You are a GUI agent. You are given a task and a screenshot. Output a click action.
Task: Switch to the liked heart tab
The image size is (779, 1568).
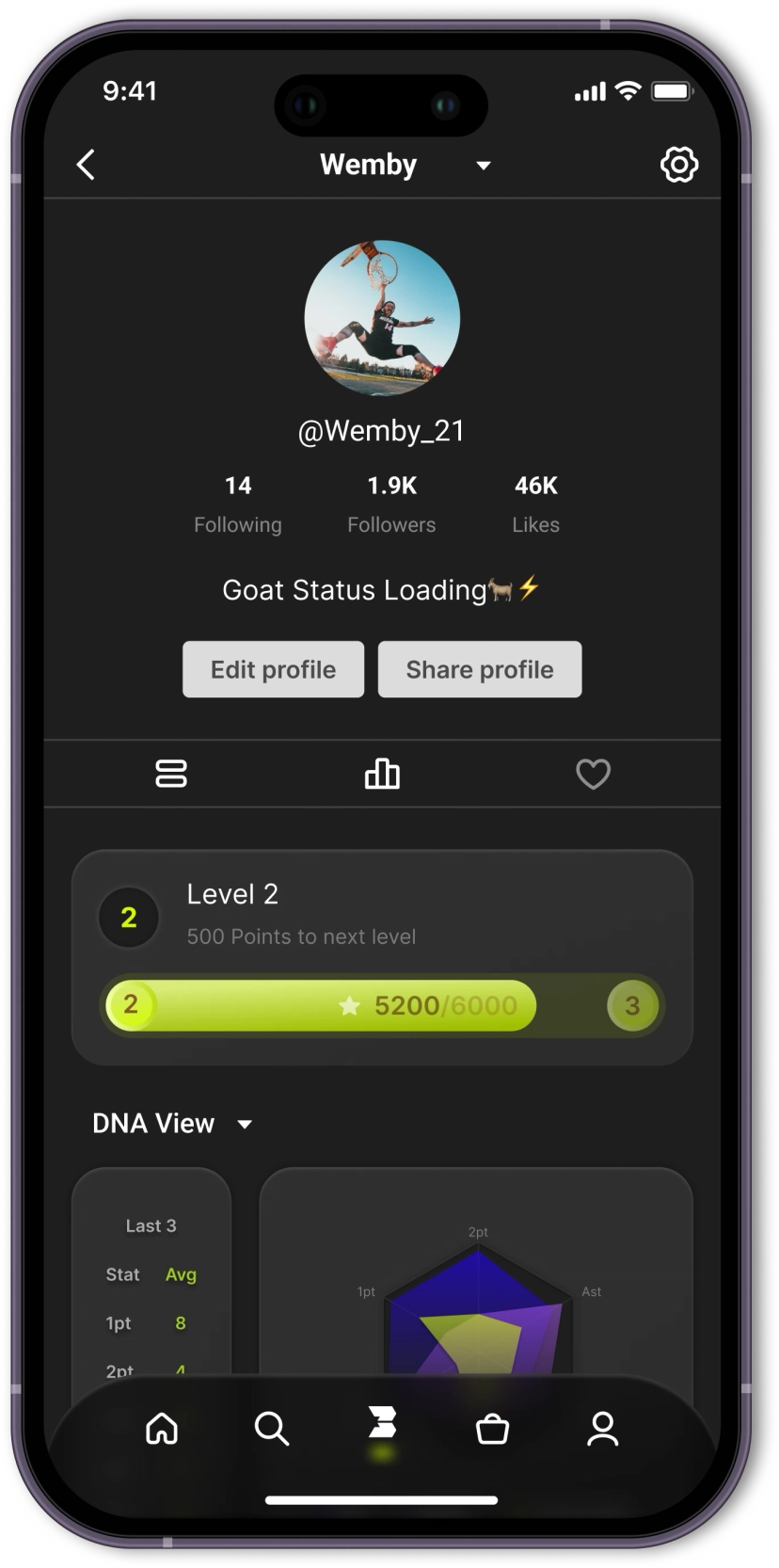[x=593, y=774]
